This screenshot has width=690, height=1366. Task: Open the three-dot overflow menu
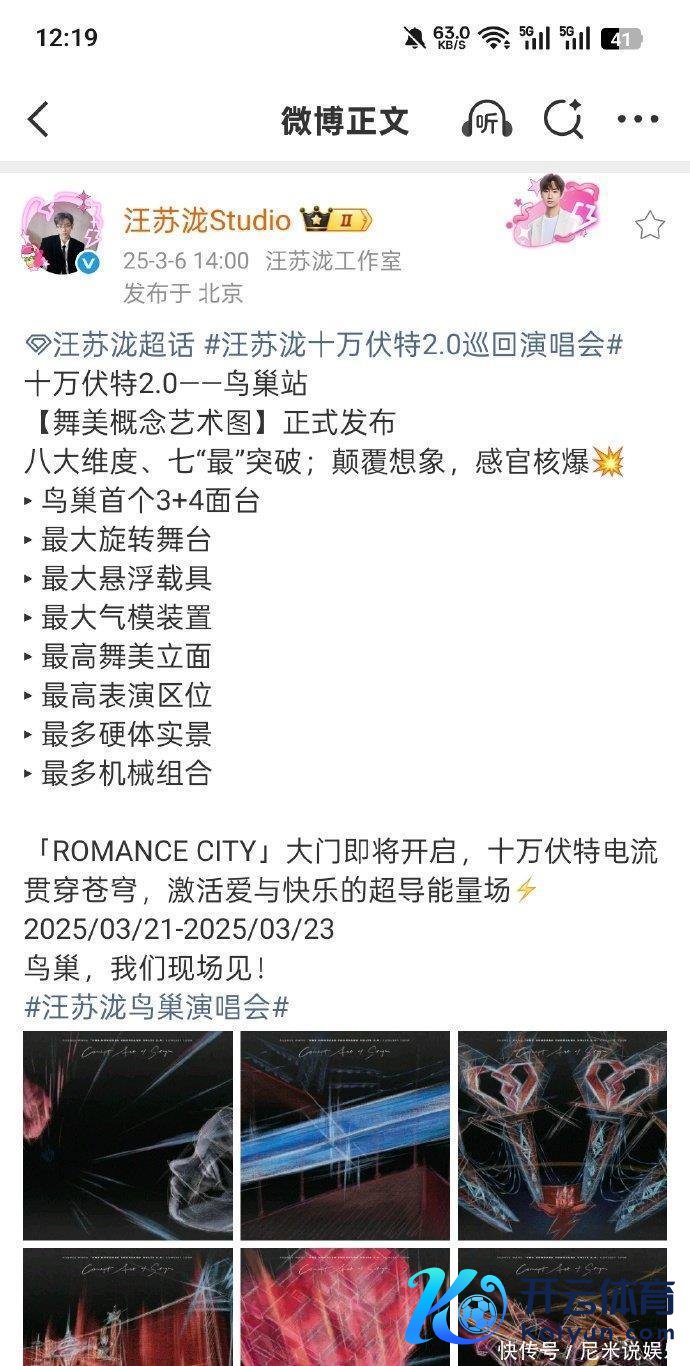(638, 120)
